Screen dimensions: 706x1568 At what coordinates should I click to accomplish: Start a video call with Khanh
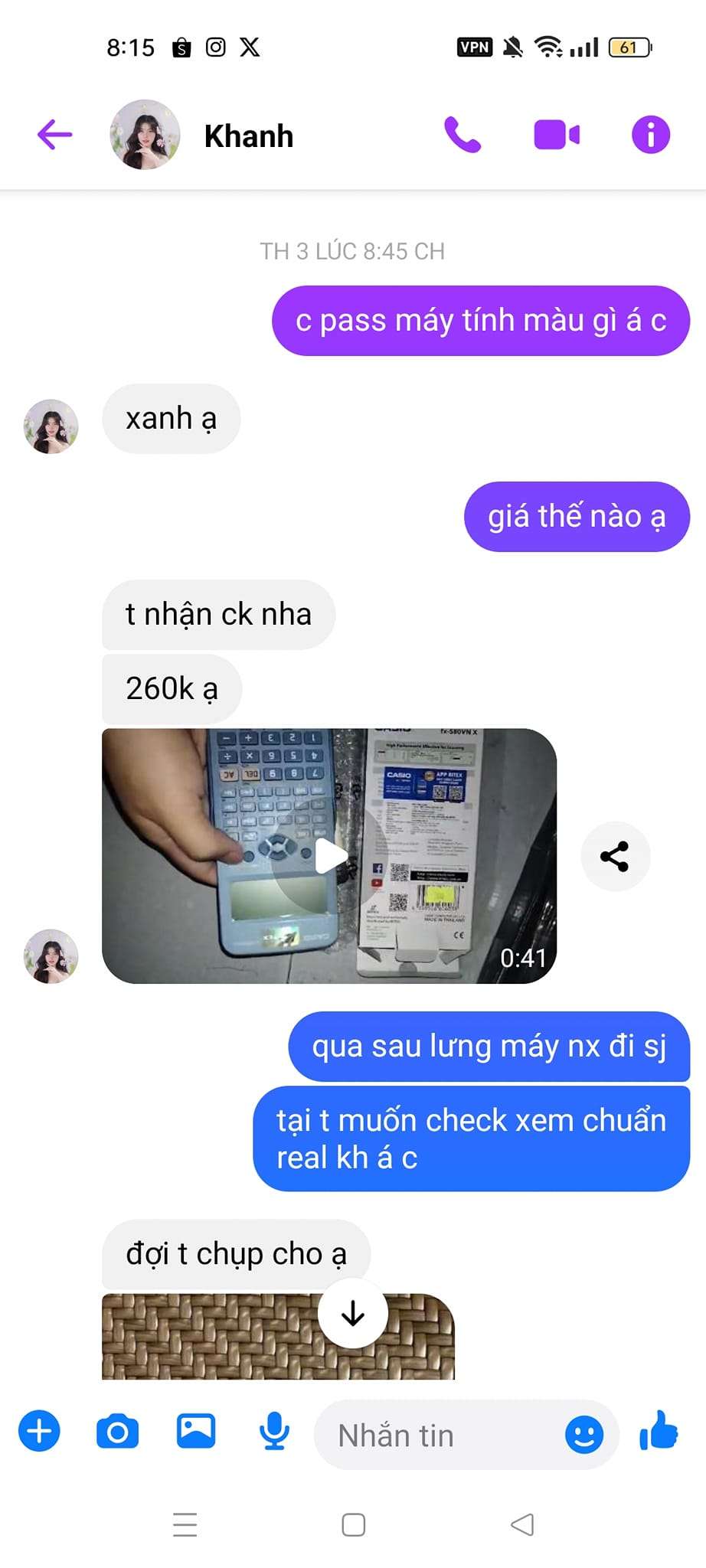[557, 135]
